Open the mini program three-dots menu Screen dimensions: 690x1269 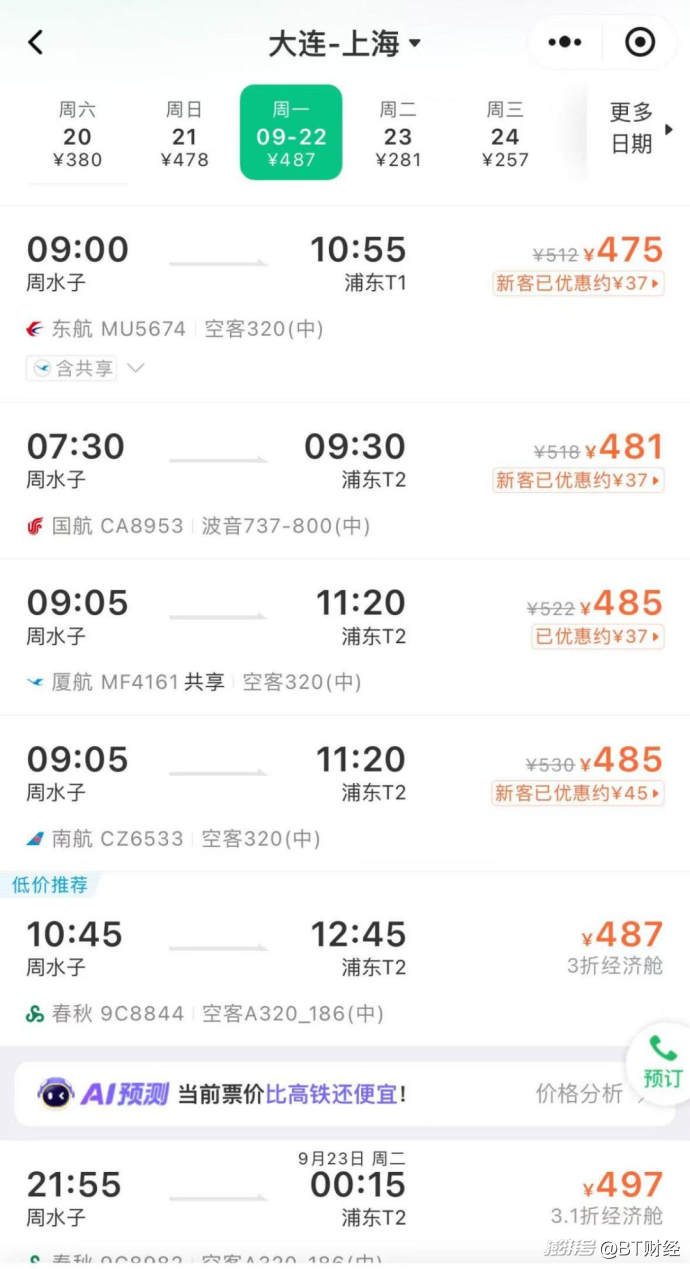click(565, 42)
